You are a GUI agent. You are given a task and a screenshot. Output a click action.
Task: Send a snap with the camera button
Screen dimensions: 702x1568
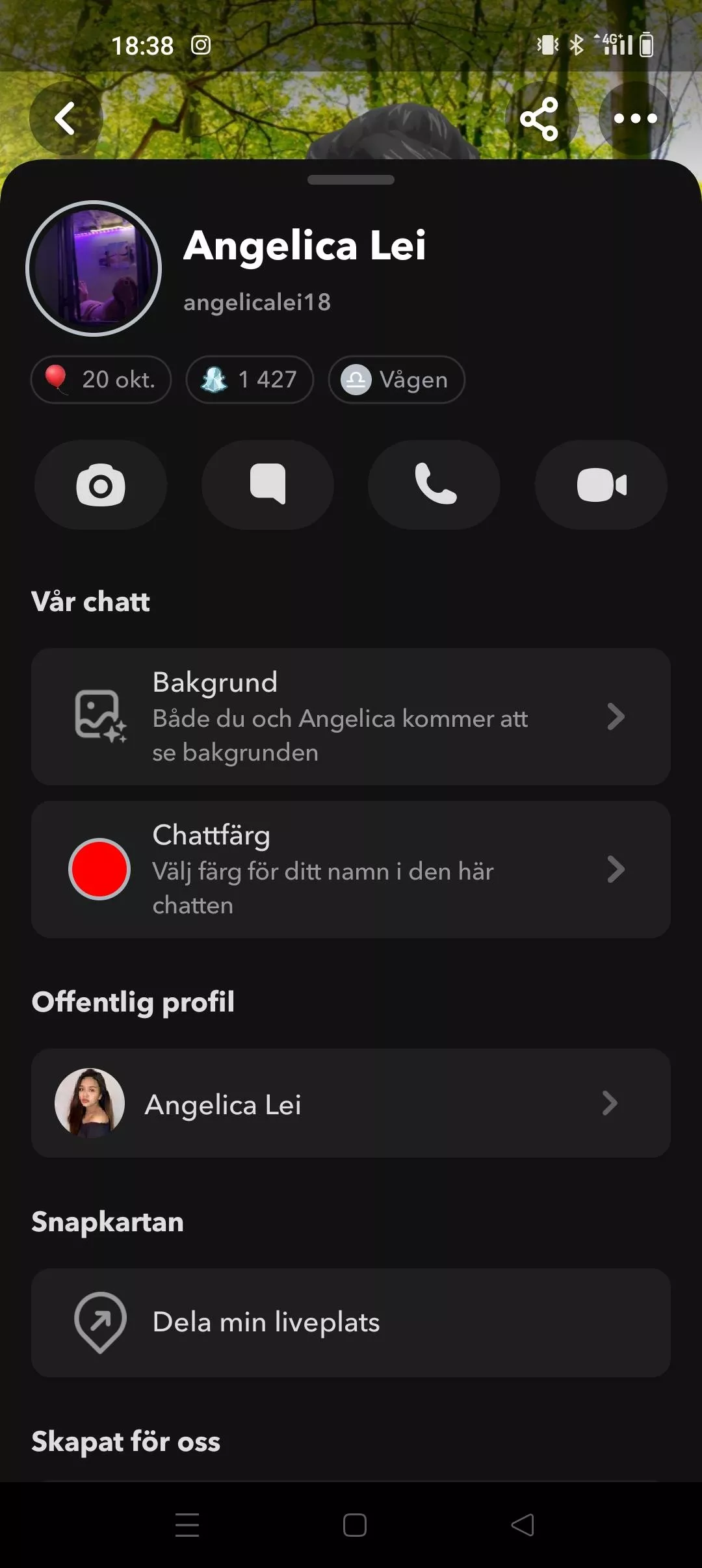coord(101,485)
